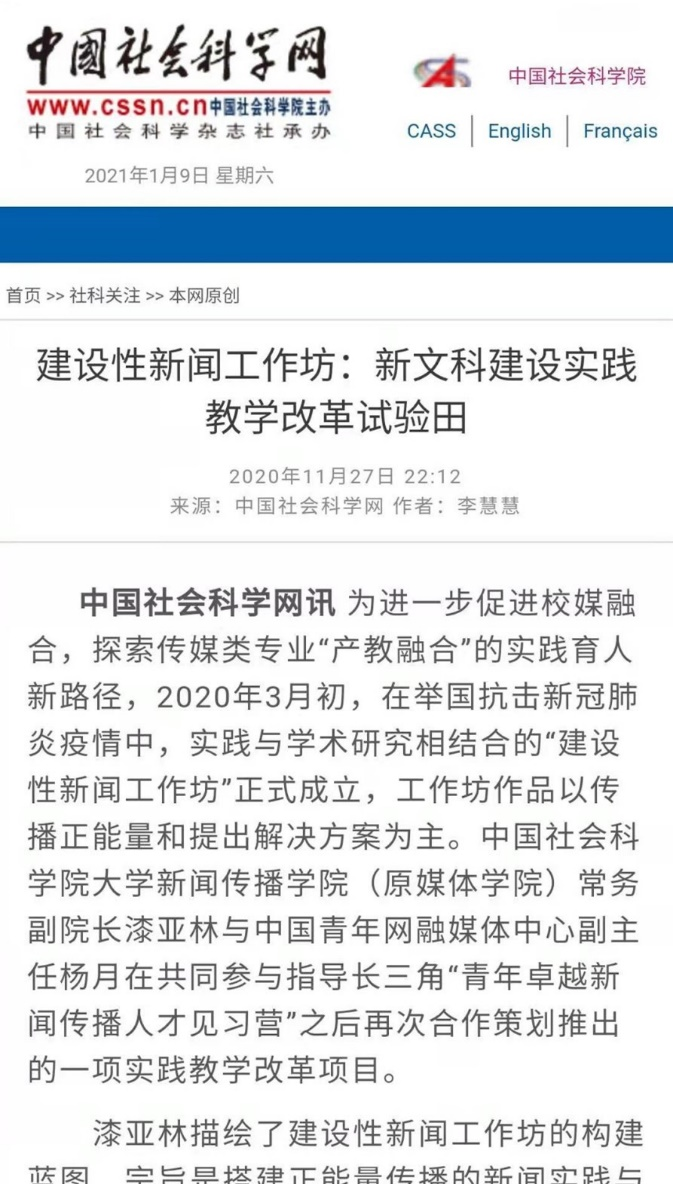Open the 中国社会科学院 link
This screenshot has height=1184, width=673.
pyautogui.click(x=576, y=76)
